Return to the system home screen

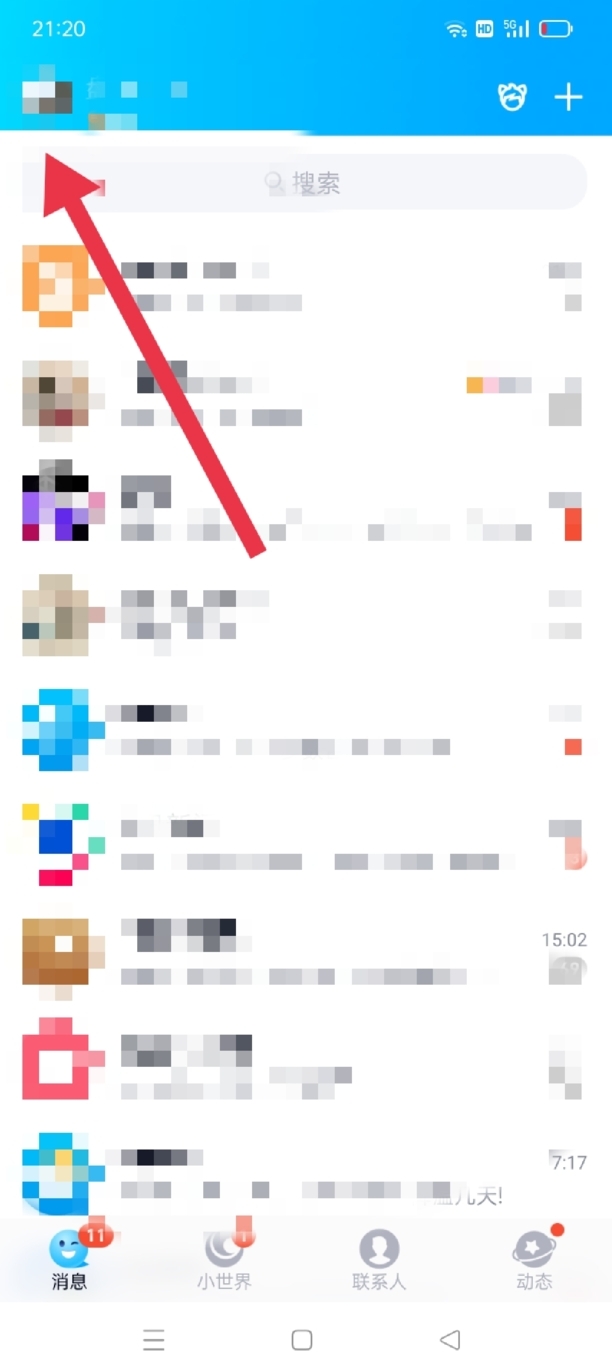coord(302,1339)
